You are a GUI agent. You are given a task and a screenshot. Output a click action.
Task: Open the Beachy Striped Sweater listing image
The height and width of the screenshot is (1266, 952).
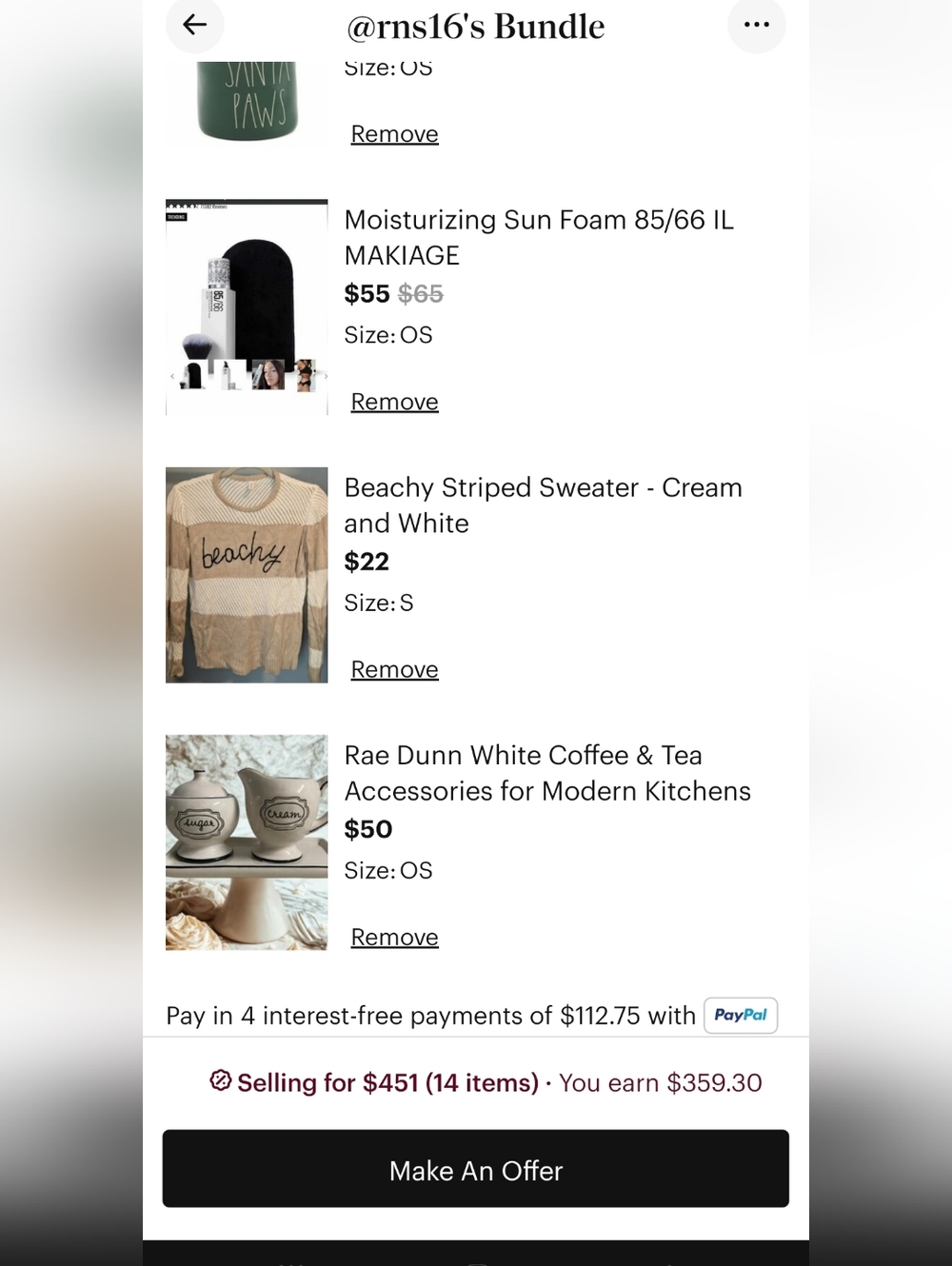pos(247,575)
